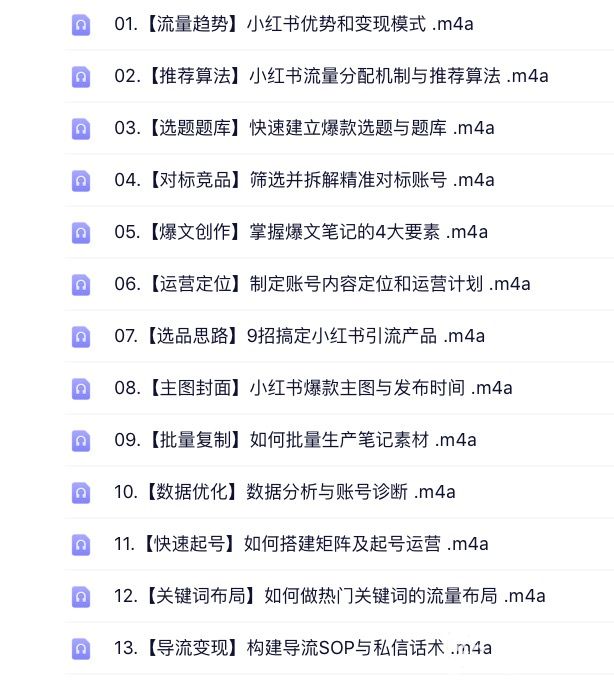
Task: Play the 08 主图封面 audio
Action: click(312, 388)
